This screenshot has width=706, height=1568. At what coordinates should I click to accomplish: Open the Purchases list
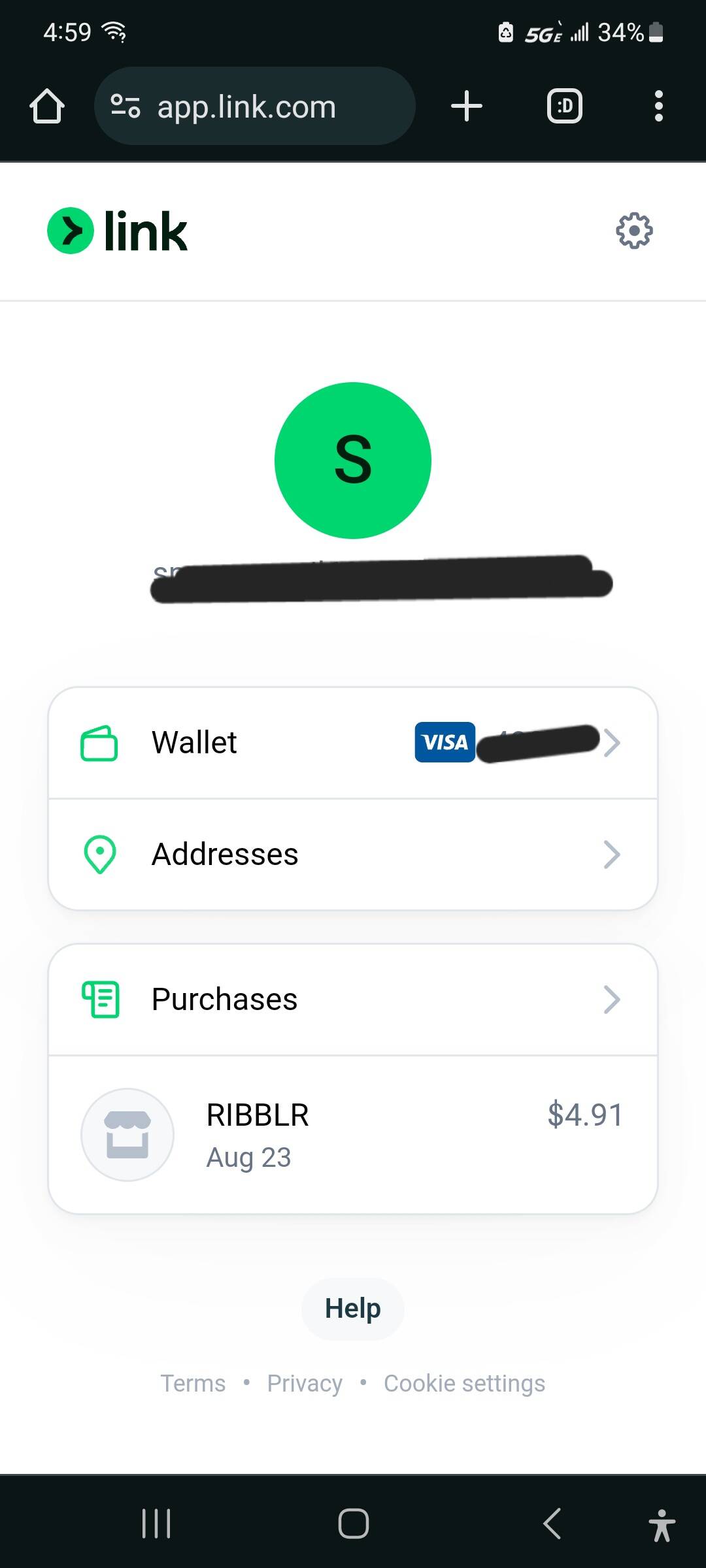click(353, 1000)
